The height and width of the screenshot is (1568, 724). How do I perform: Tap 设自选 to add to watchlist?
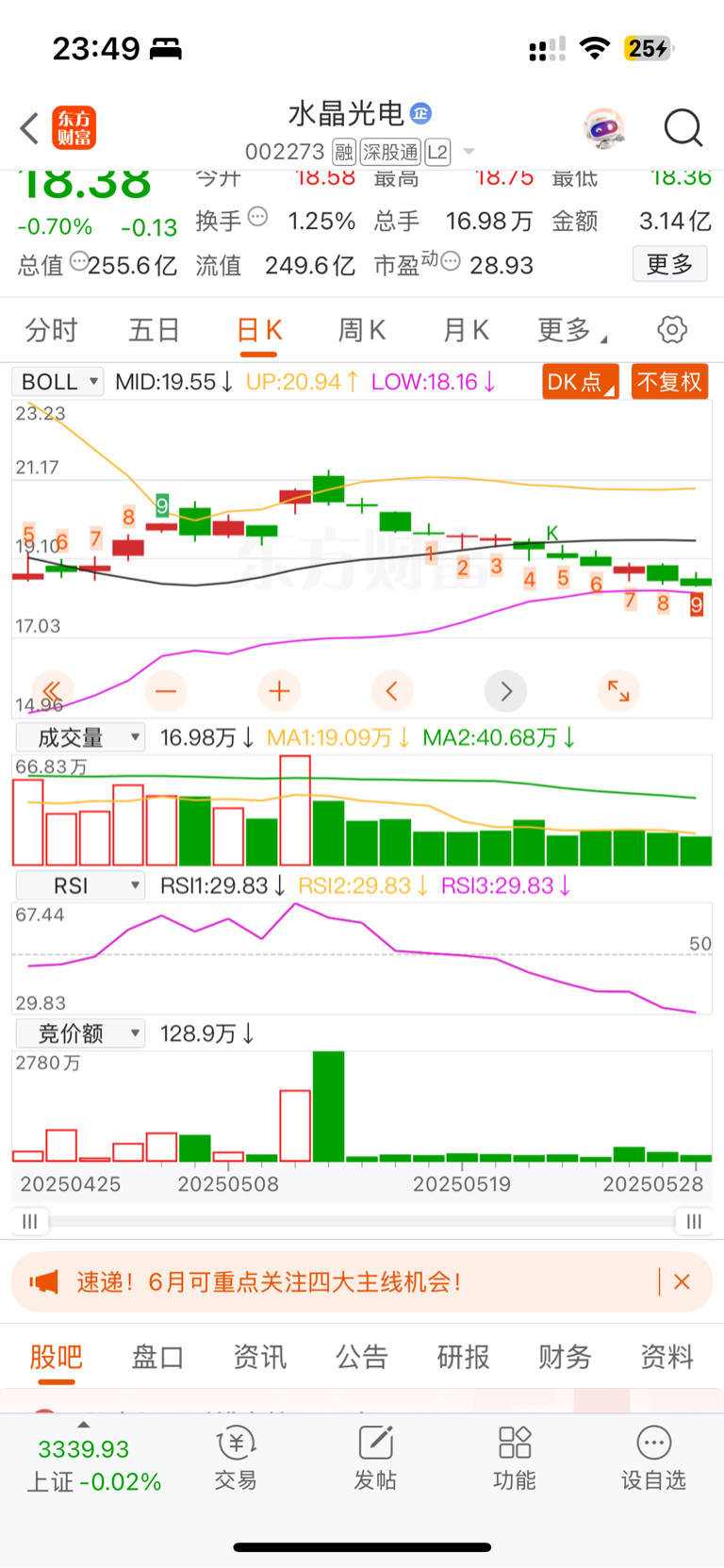click(x=653, y=1458)
